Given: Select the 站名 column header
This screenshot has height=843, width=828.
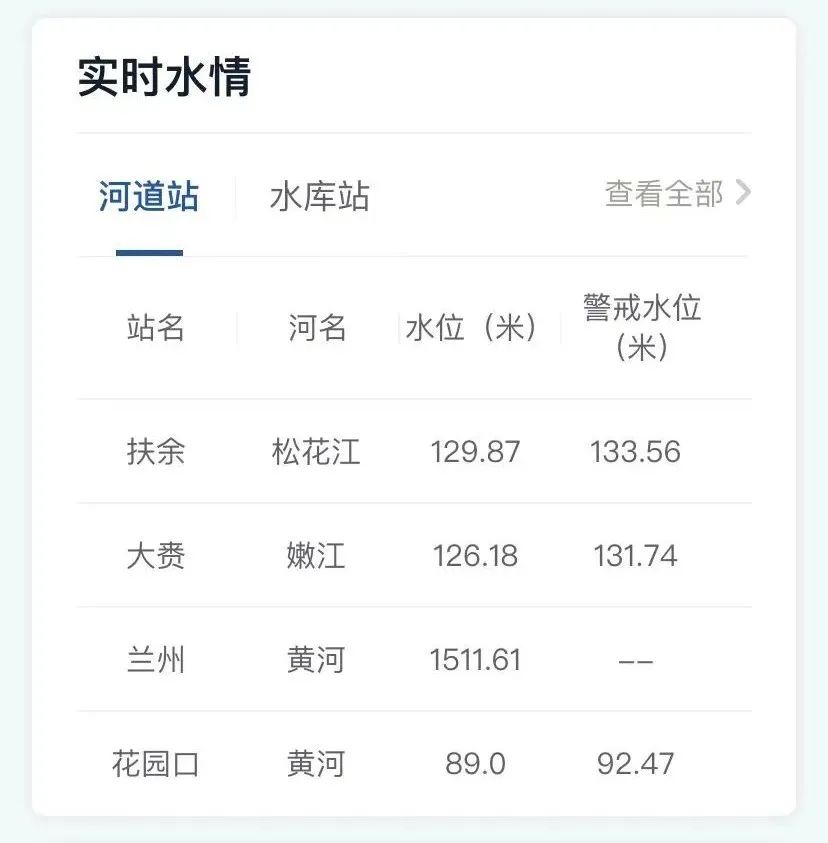Looking at the screenshot, I should (x=158, y=327).
